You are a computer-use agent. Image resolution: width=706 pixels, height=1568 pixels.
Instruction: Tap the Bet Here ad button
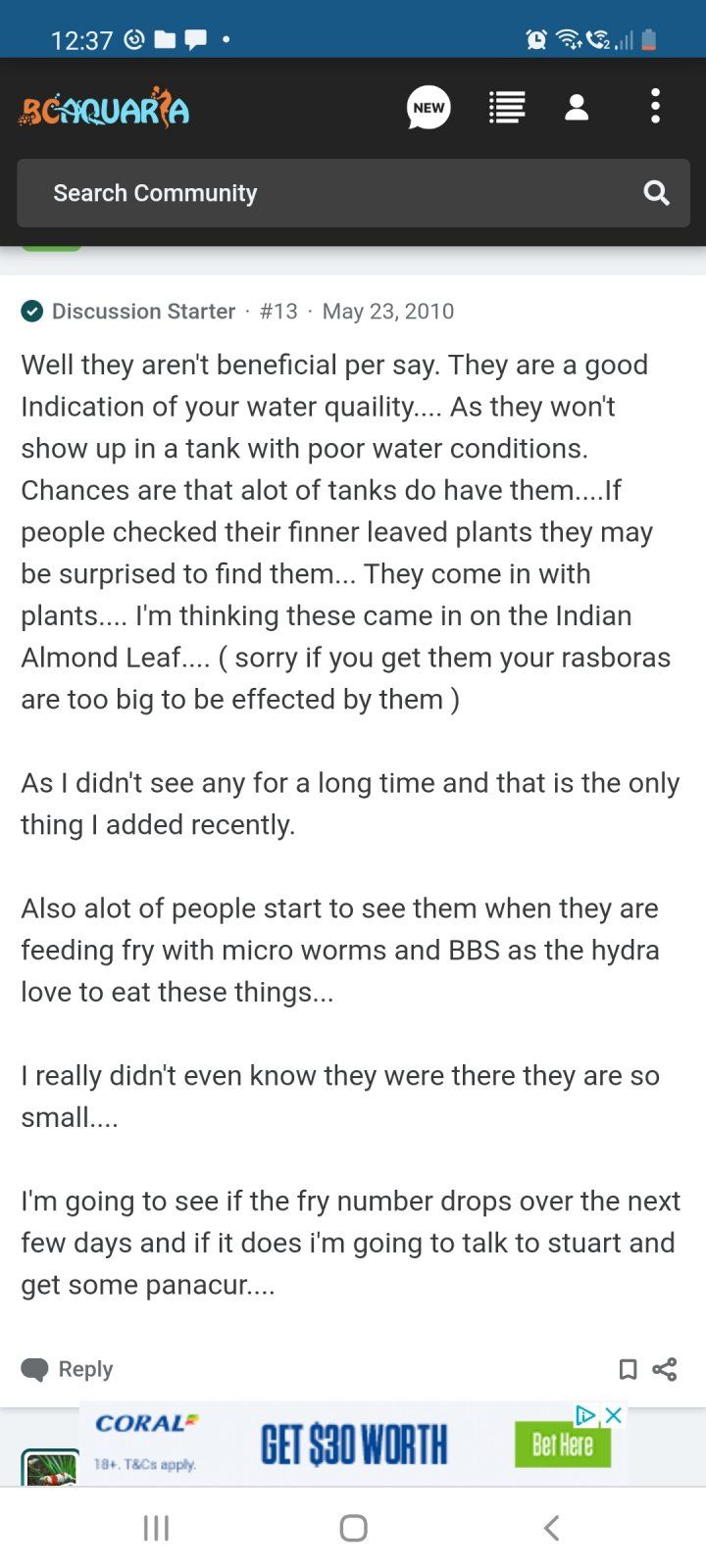tap(562, 1445)
